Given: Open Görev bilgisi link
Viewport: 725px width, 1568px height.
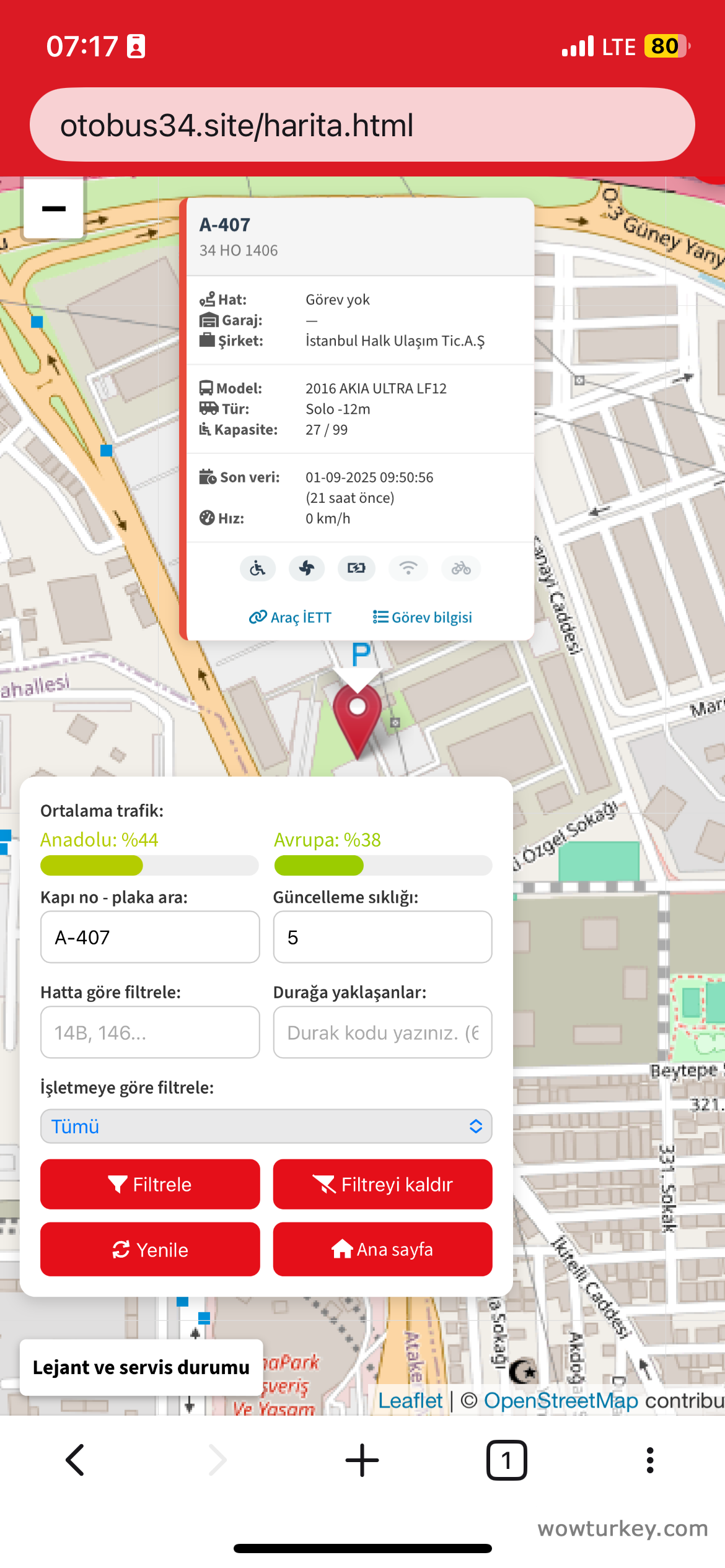Looking at the screenshot, I should coord(423,617).
